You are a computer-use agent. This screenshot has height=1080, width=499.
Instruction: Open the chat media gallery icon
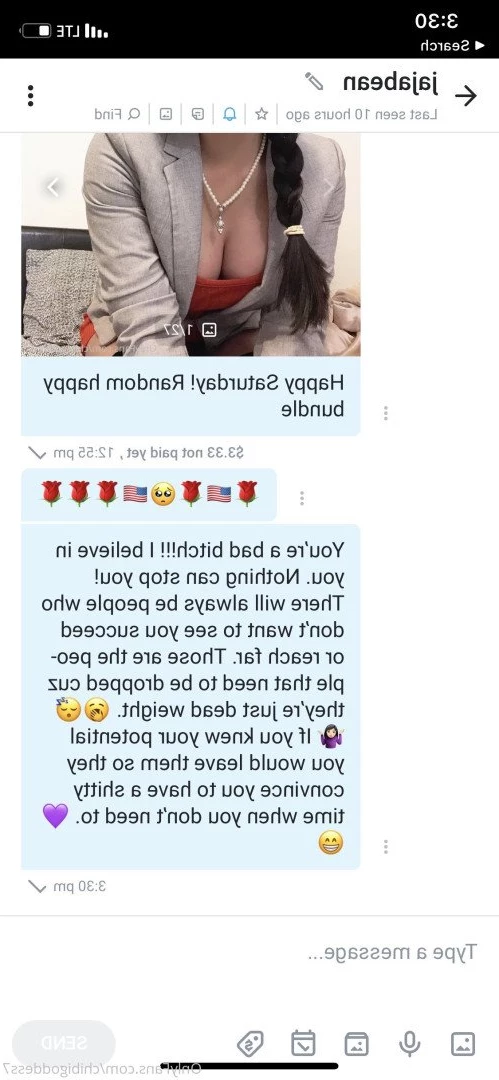click(166, 114)
